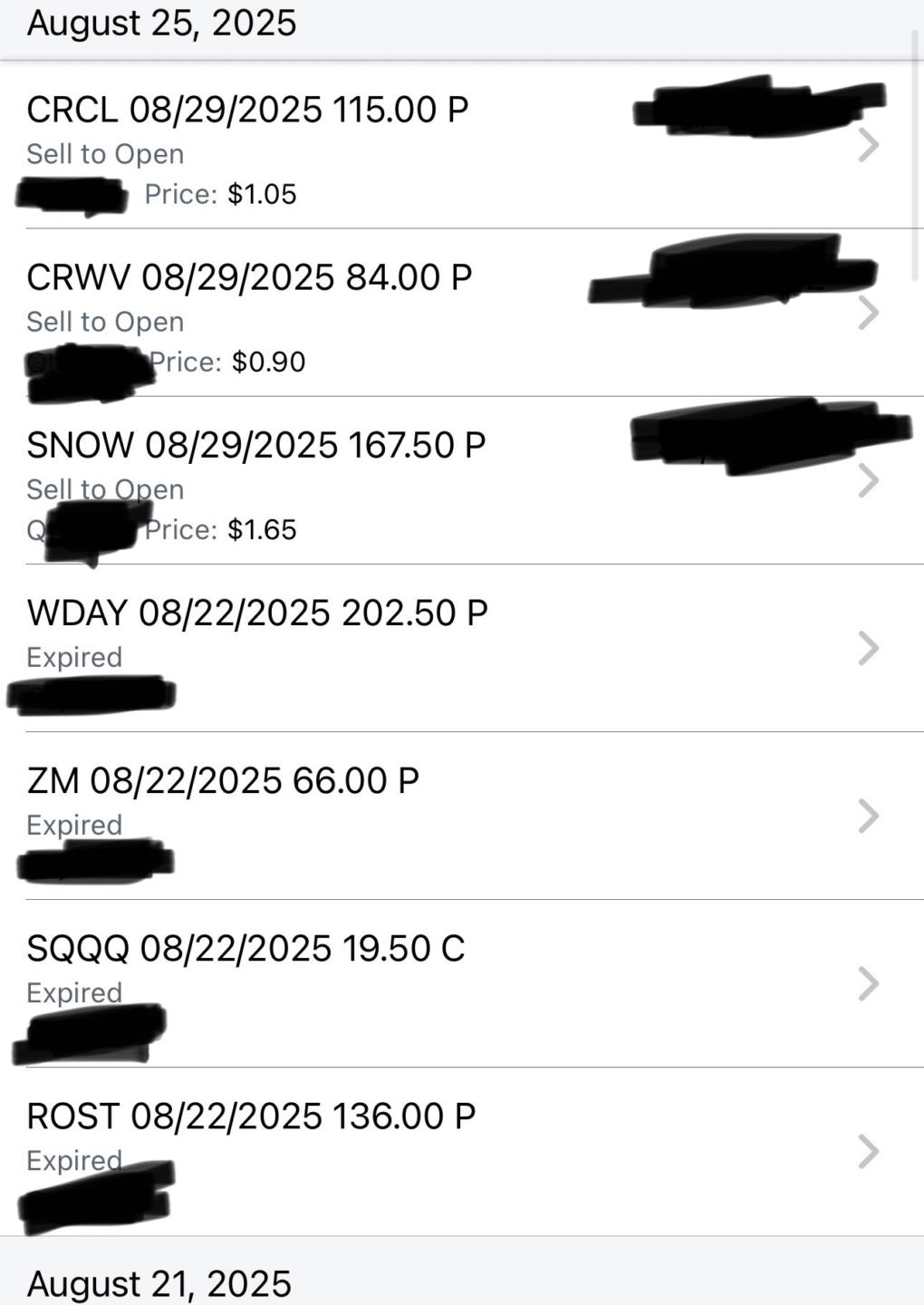Open the CRCL 115.00 P order details

click(x=247, y=111)
